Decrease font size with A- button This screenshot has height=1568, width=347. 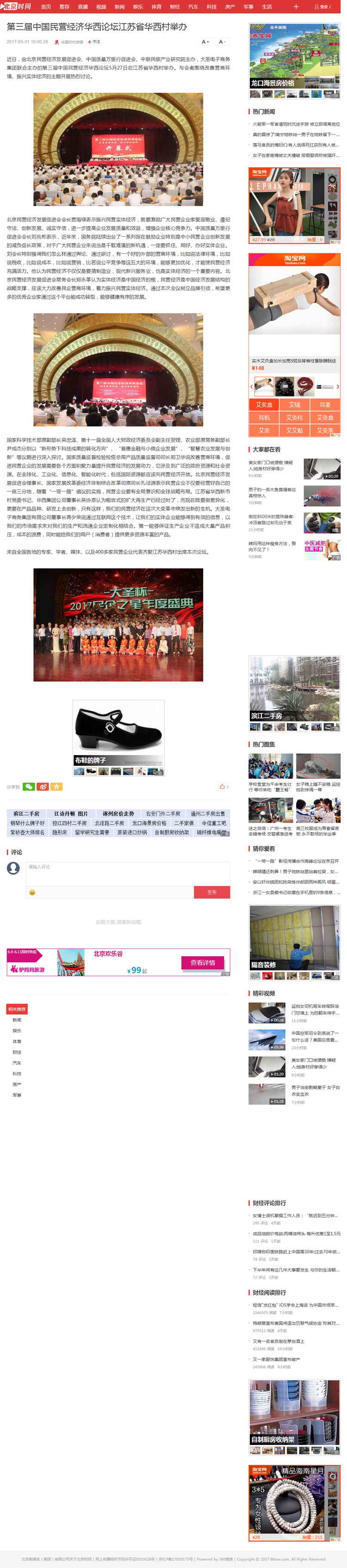(222, 42)
